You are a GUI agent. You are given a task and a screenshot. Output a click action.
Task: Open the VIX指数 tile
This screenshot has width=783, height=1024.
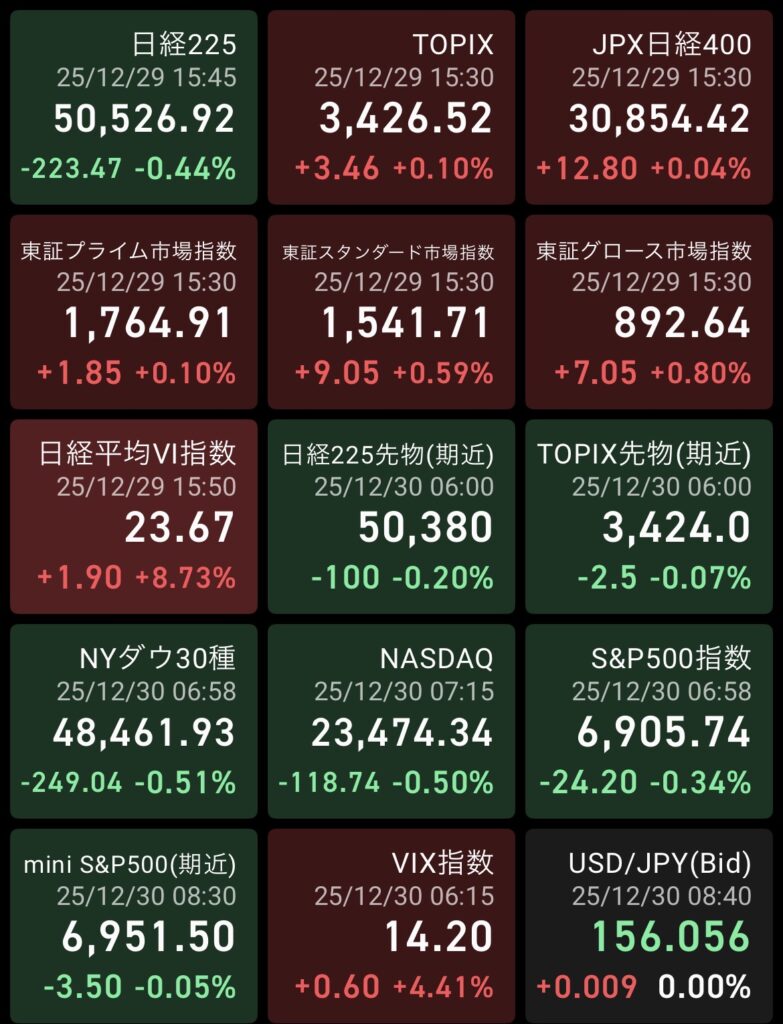coord(391,924)
